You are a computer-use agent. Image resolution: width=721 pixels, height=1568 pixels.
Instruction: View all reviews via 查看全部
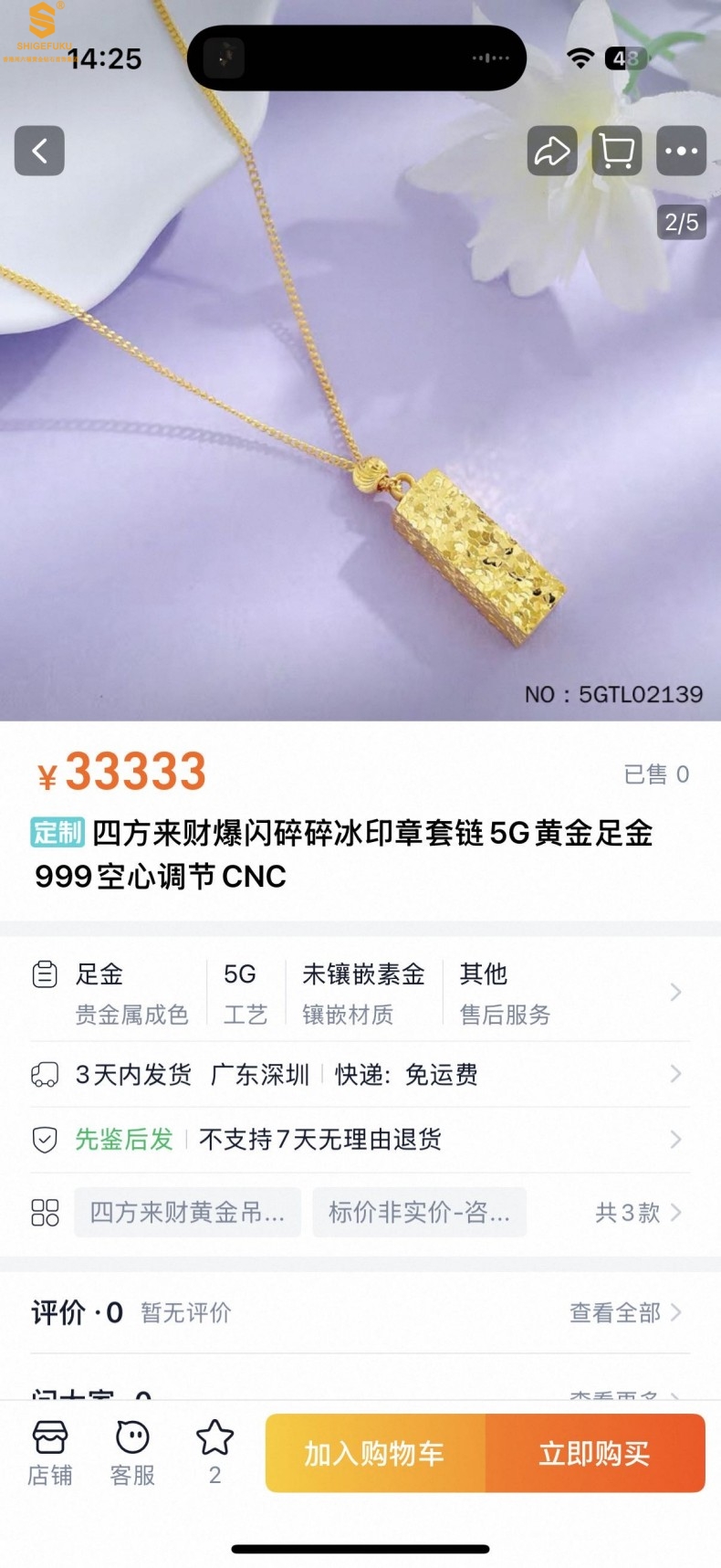coord(625,1312)
